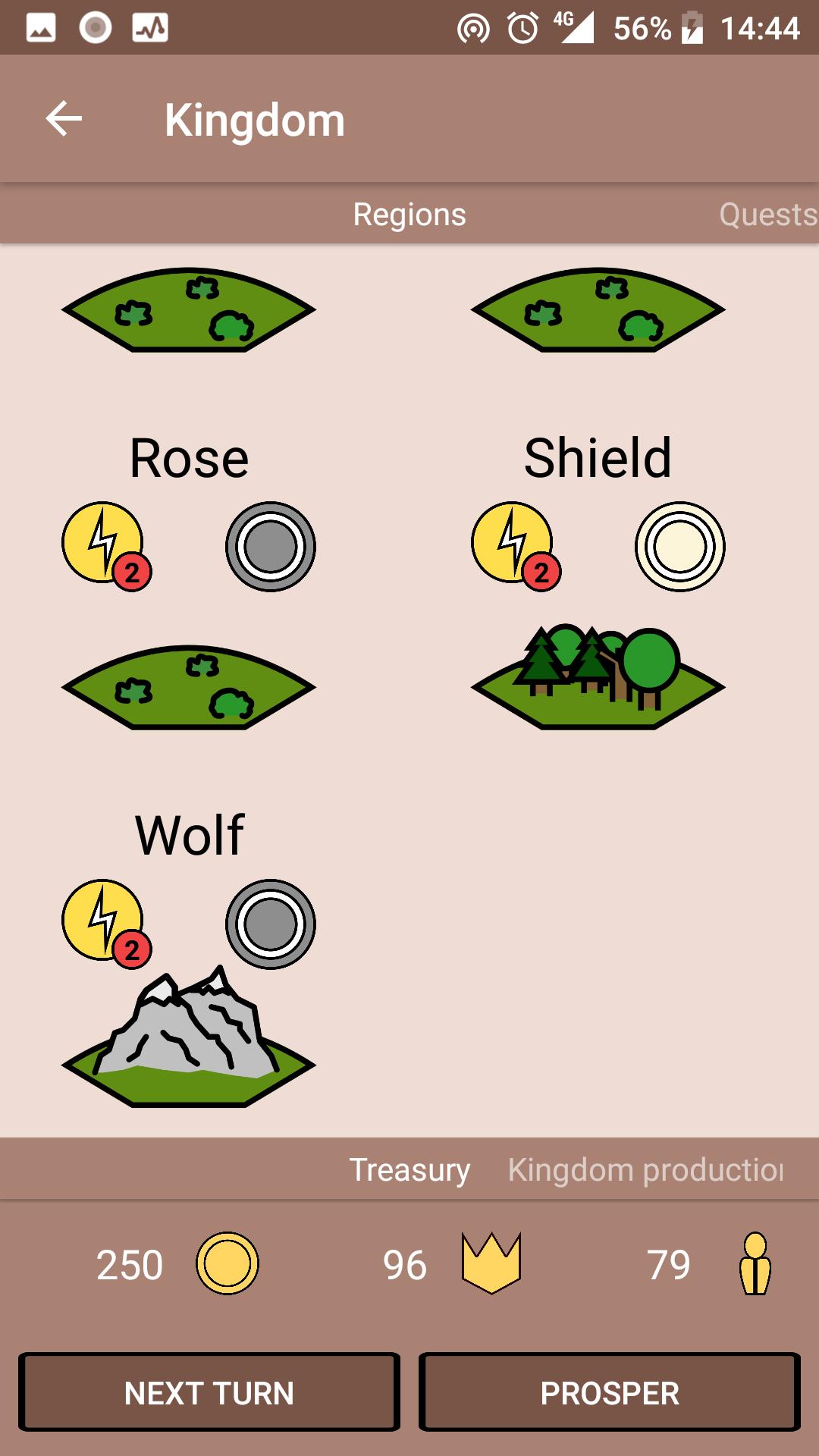Tap the PROSPER button
The height and width of the screenshot is (1456, 819).
(609, 1392)
